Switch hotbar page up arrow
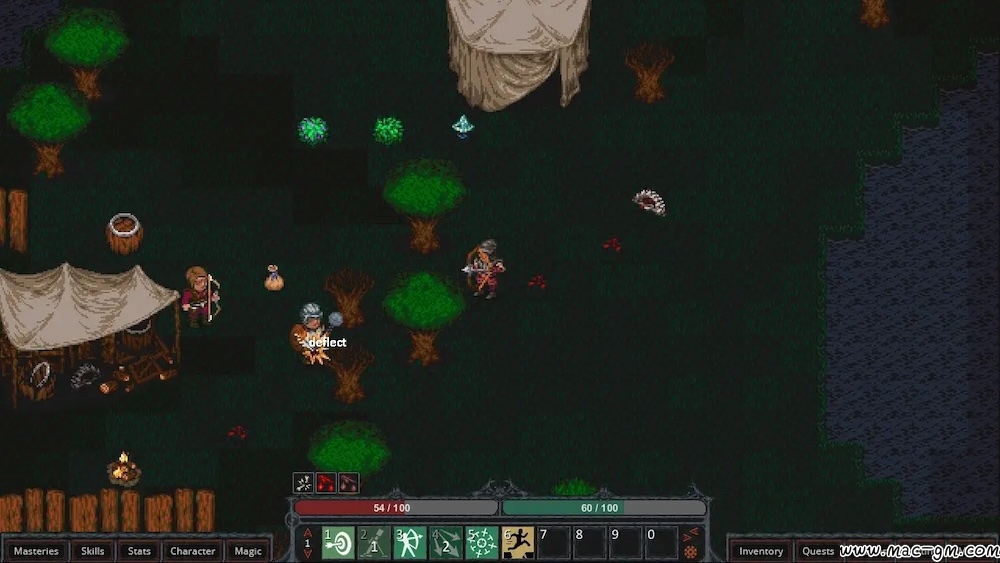This screenshot has width=1000, height=563. (308, 533)
